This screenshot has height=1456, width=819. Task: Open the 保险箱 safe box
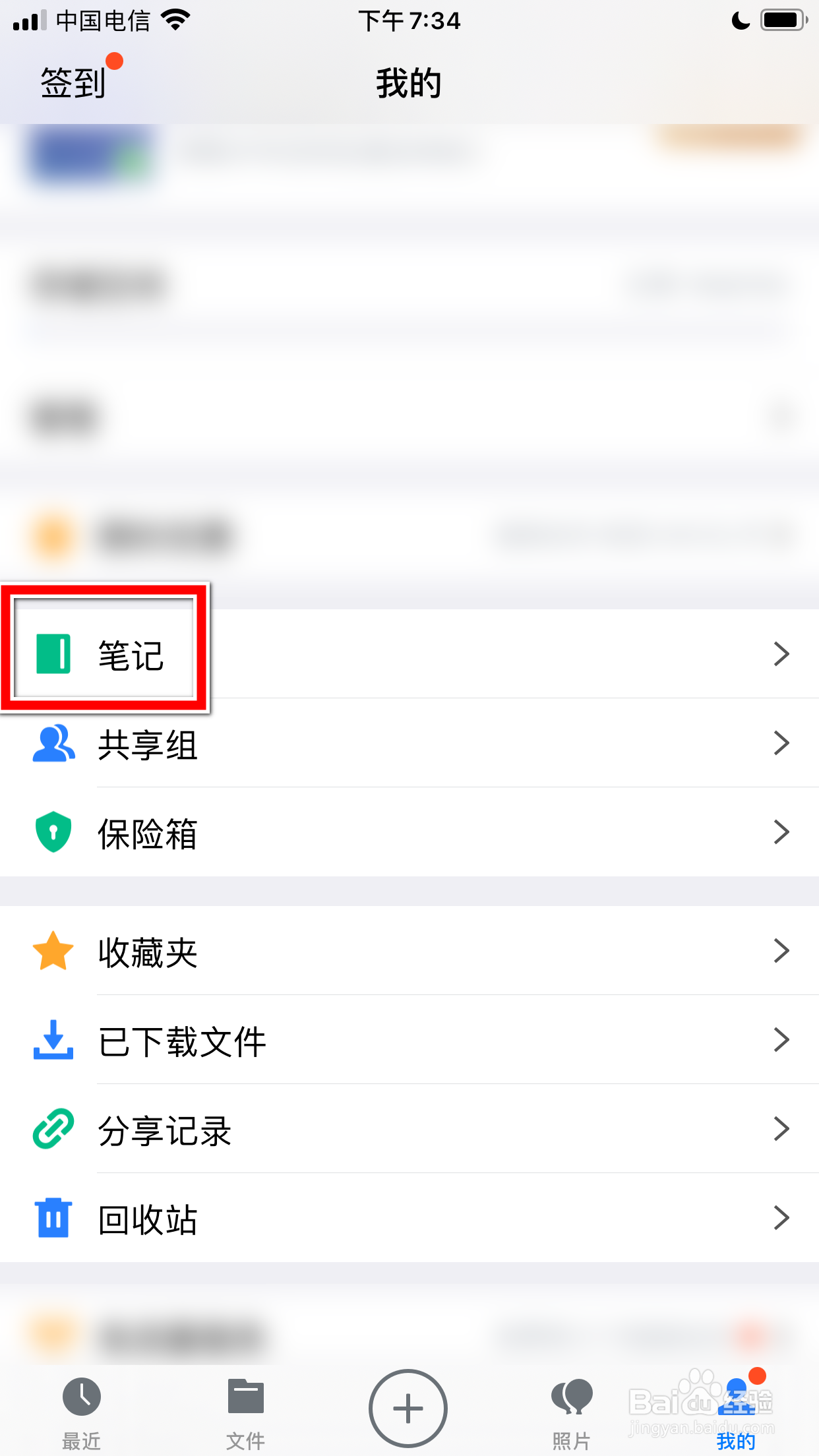(147, 833)
